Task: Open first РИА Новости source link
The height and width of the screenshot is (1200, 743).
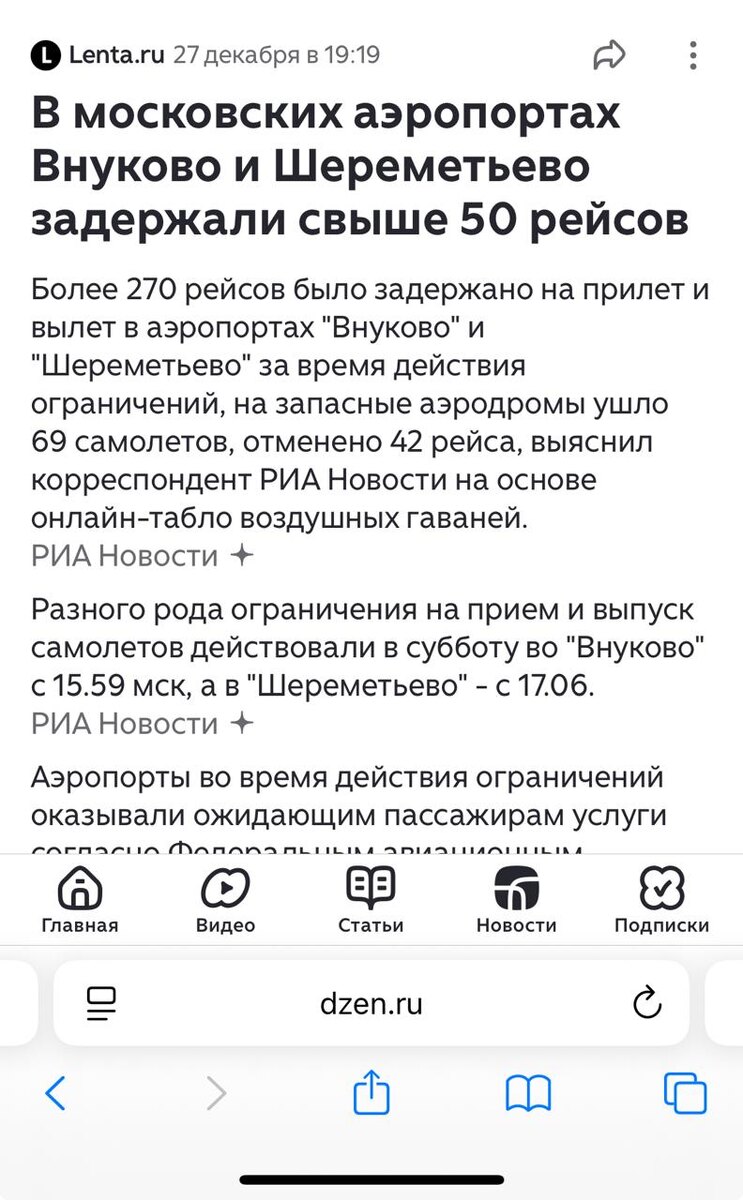Action: pos(125,556)
